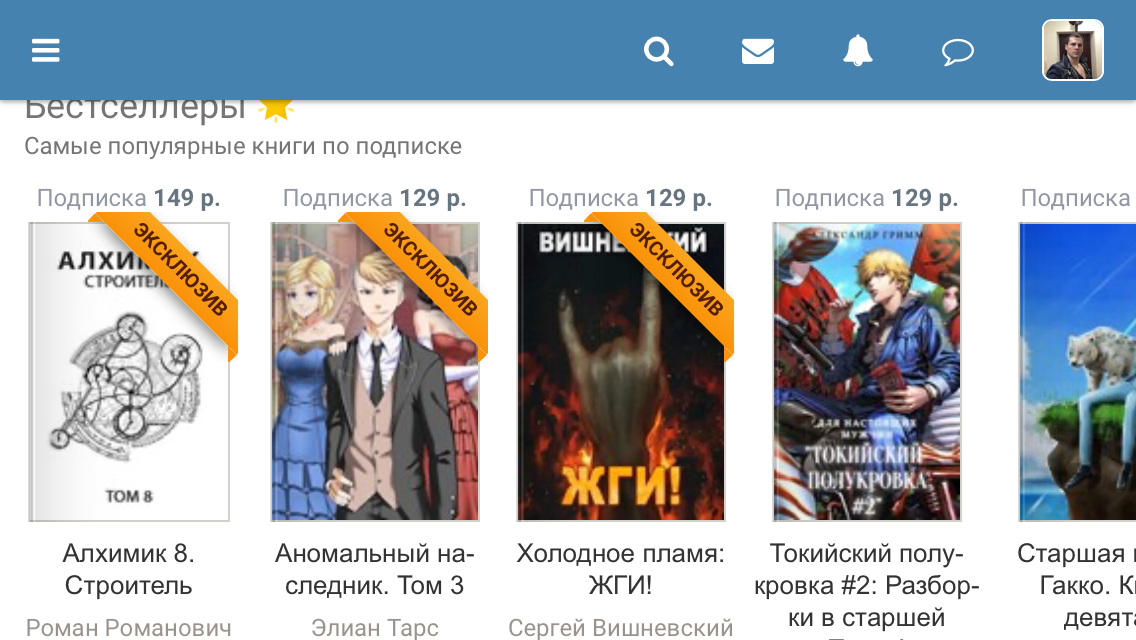Open the search icon

coord(658,50)
